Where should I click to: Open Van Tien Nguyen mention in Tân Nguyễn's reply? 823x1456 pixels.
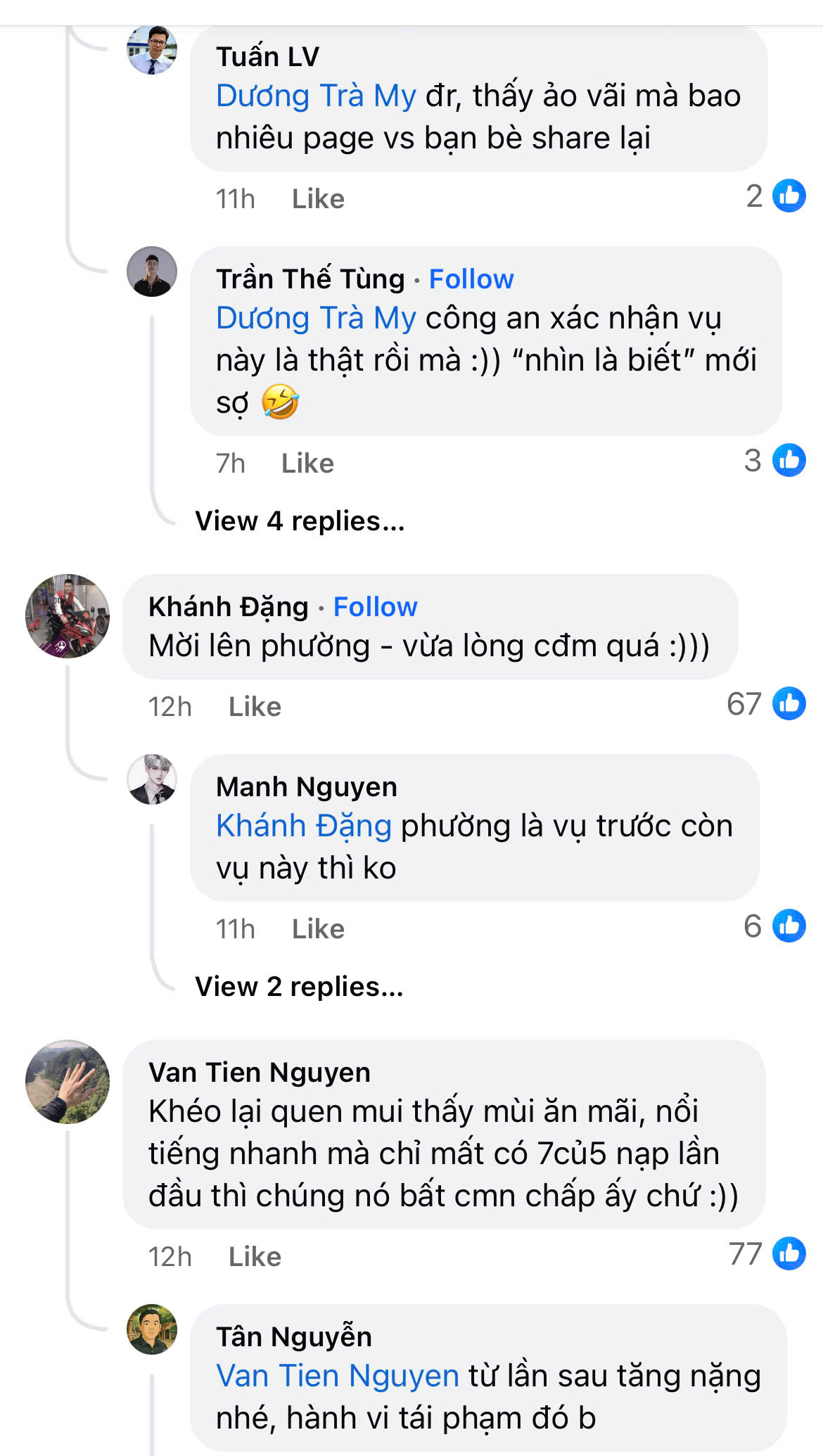[x=337, y=1377]
